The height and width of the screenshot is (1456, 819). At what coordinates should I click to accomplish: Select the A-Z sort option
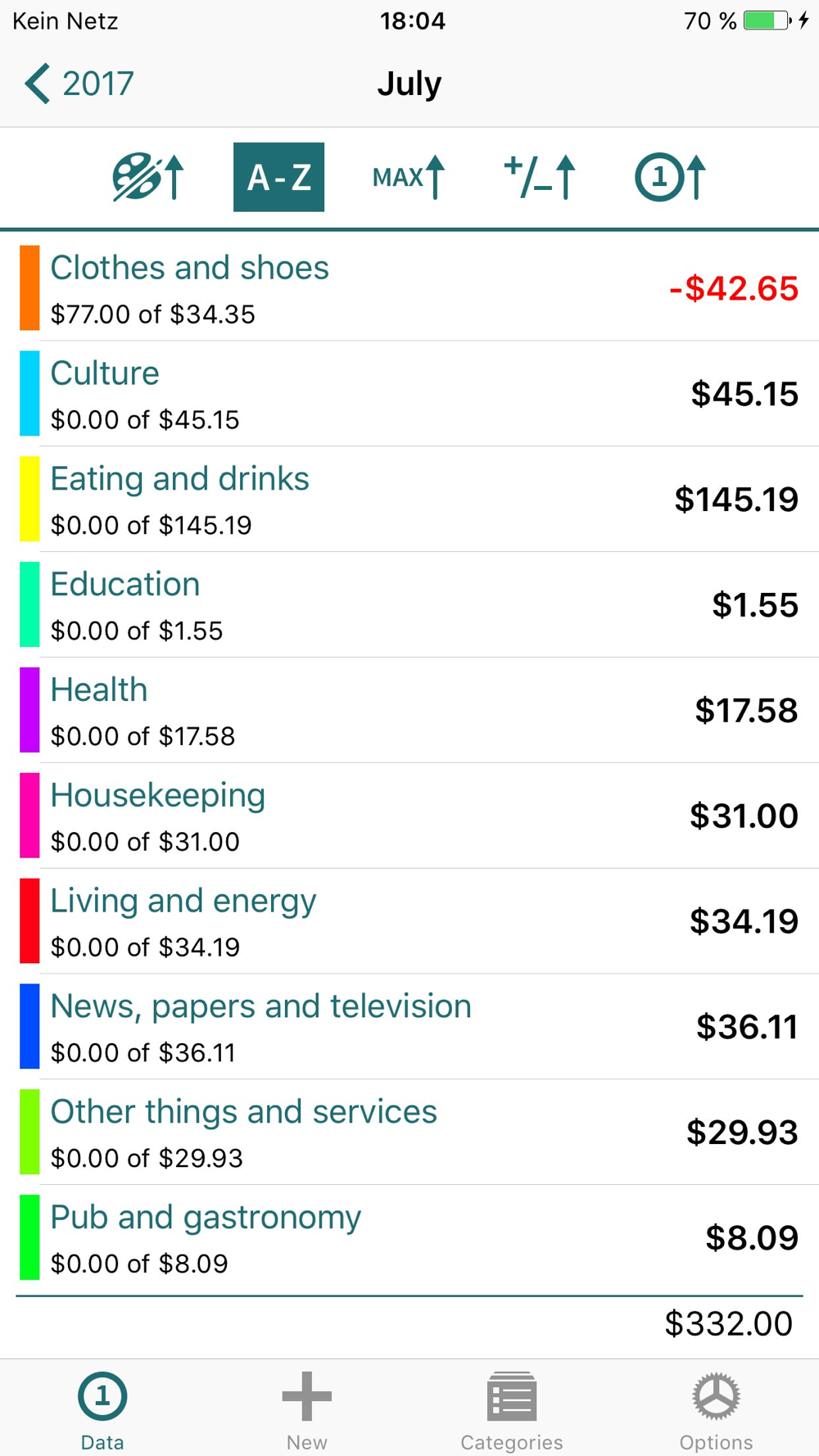(278, 177)
